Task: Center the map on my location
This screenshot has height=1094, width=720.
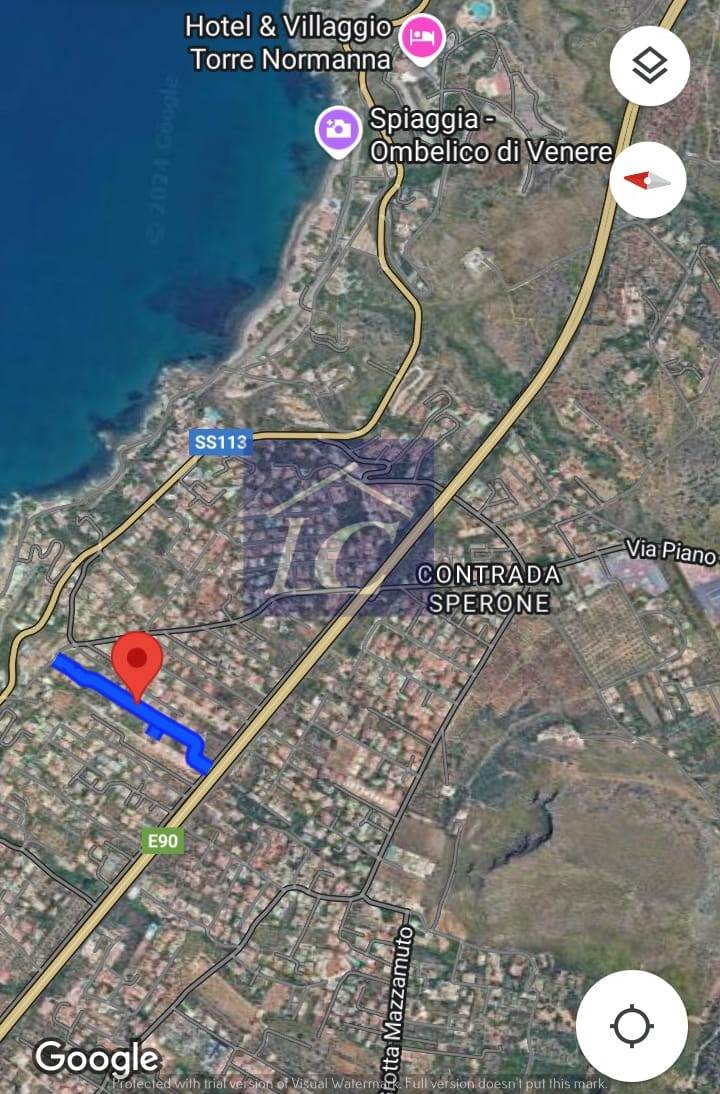Action: coord(631,1025)
